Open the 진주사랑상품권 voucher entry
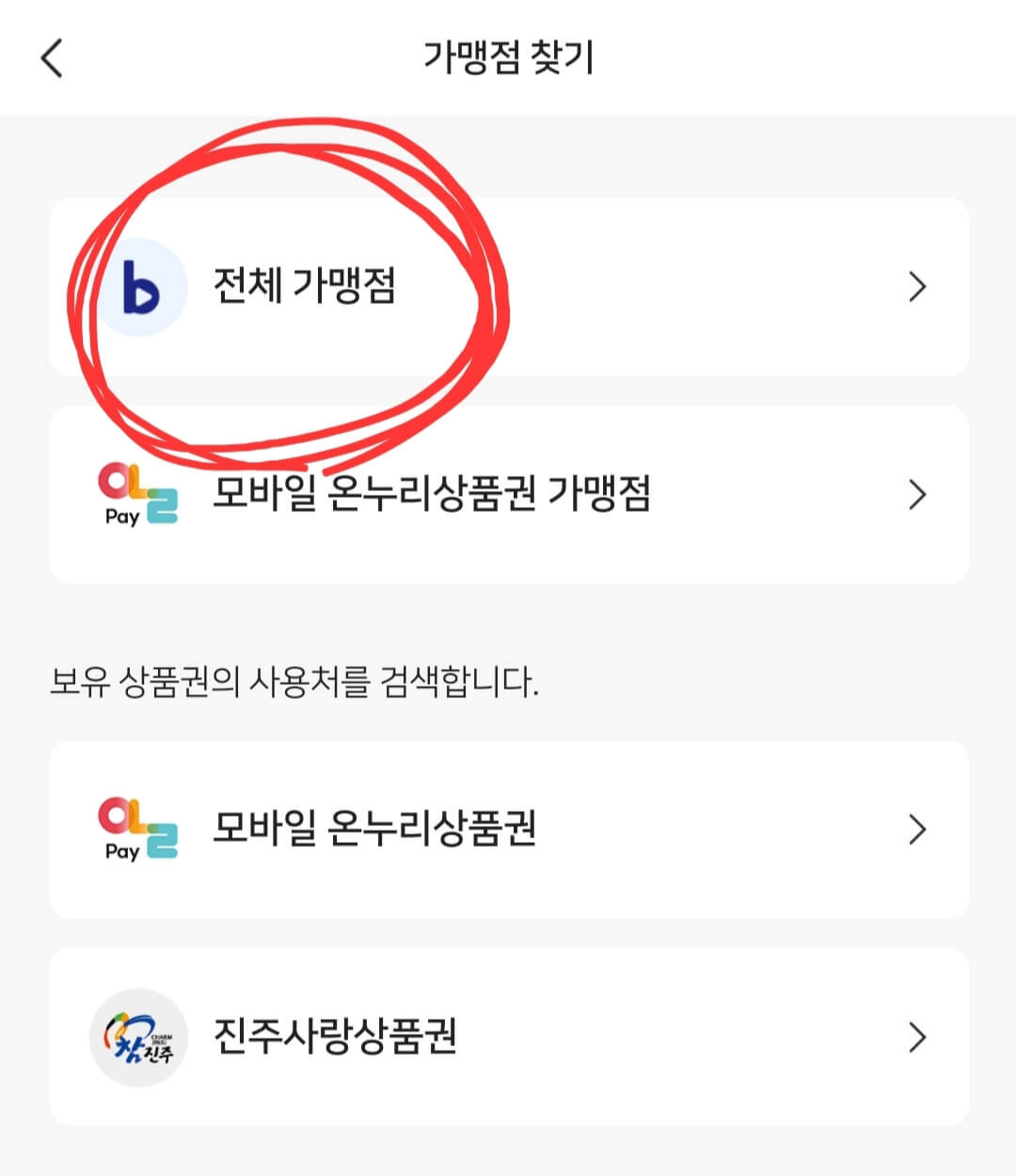 508,1035
